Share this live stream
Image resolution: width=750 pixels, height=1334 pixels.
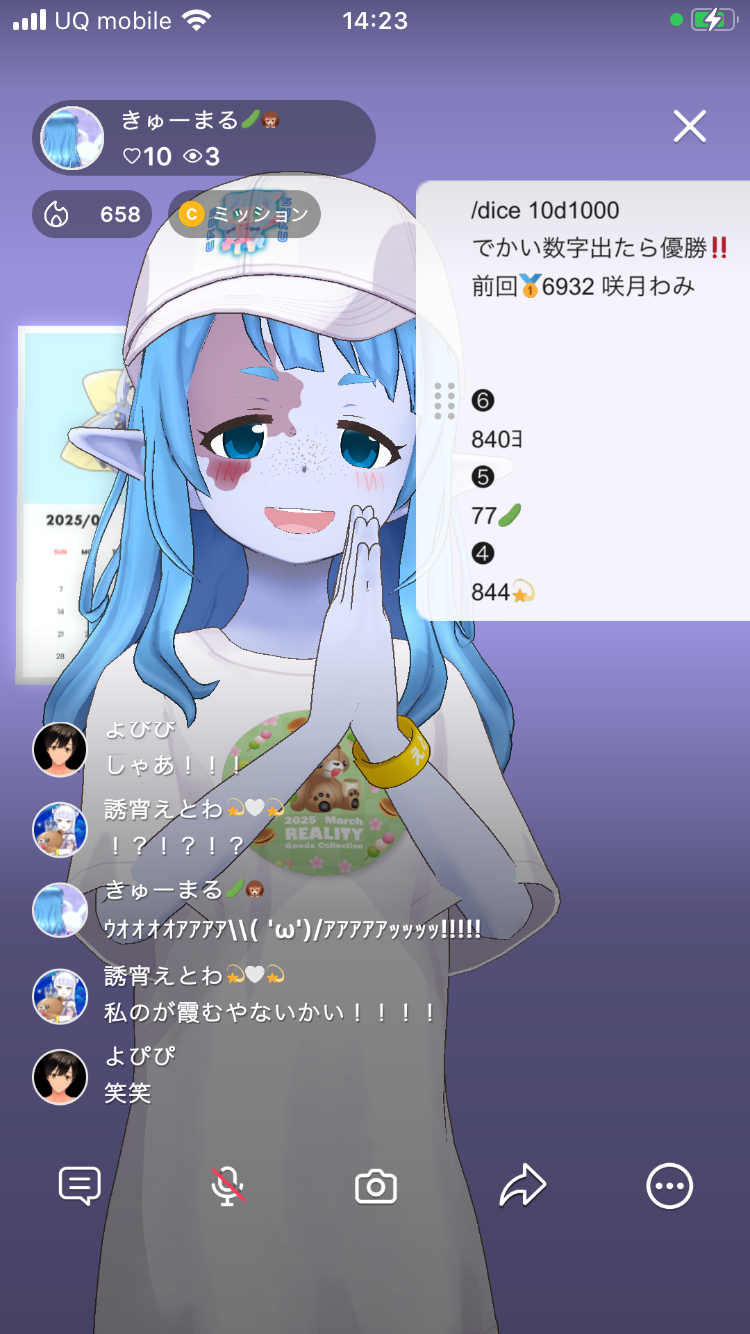(x=522, y=1187)
